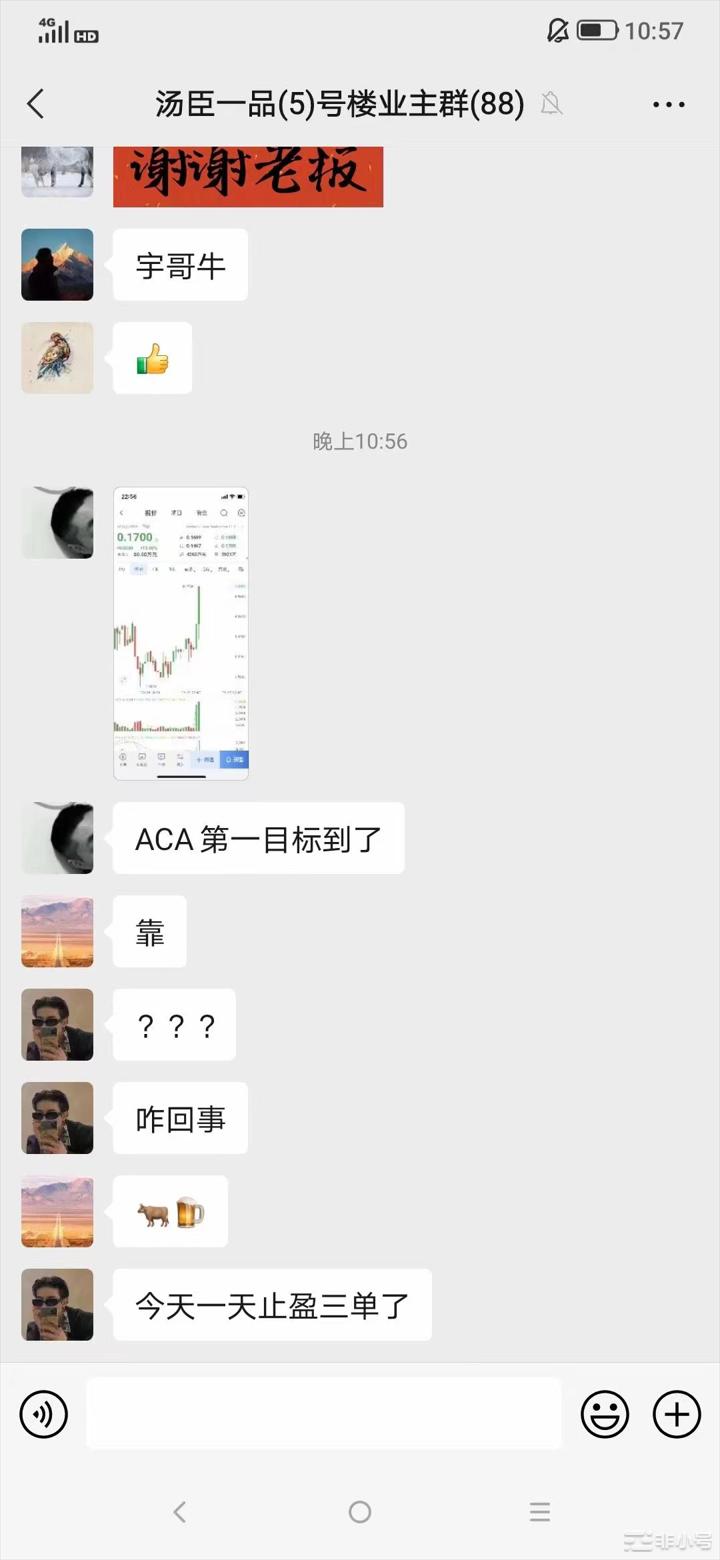720x1560 pixels.
Task: Tap the triangle back navigation key
Action: [x=180, y=1512]
